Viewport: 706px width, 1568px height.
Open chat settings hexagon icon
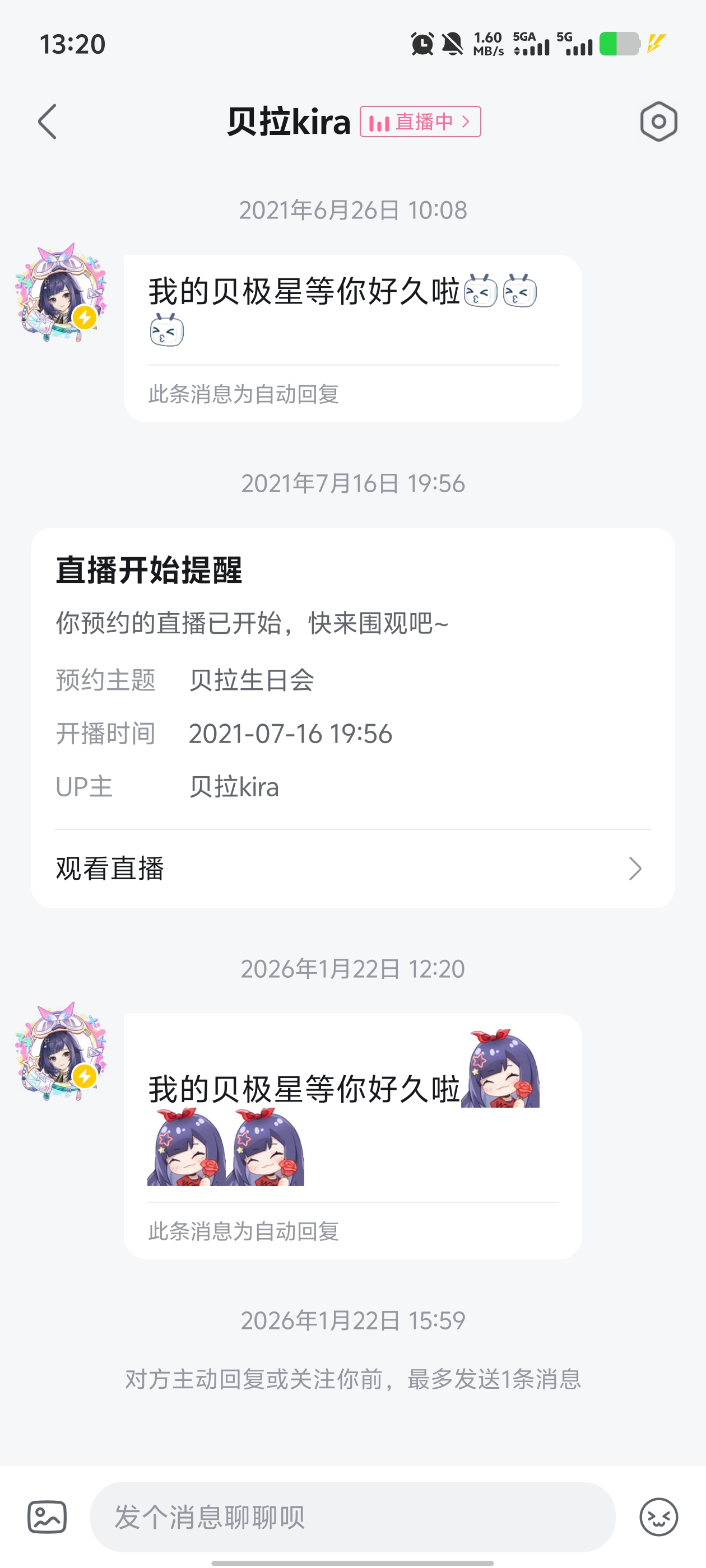(x=658, y=122)
